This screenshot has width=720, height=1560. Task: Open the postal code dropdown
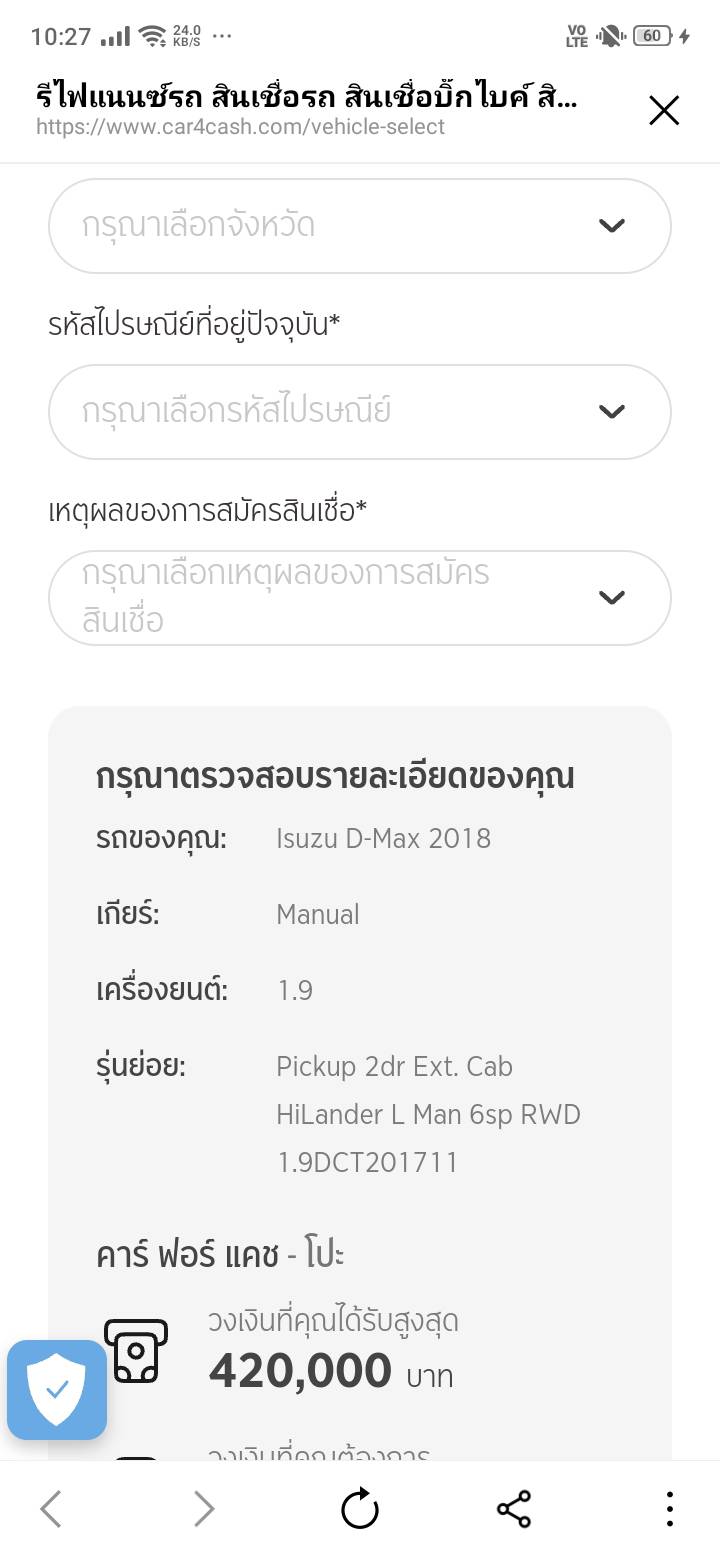(x=360, y=412)
